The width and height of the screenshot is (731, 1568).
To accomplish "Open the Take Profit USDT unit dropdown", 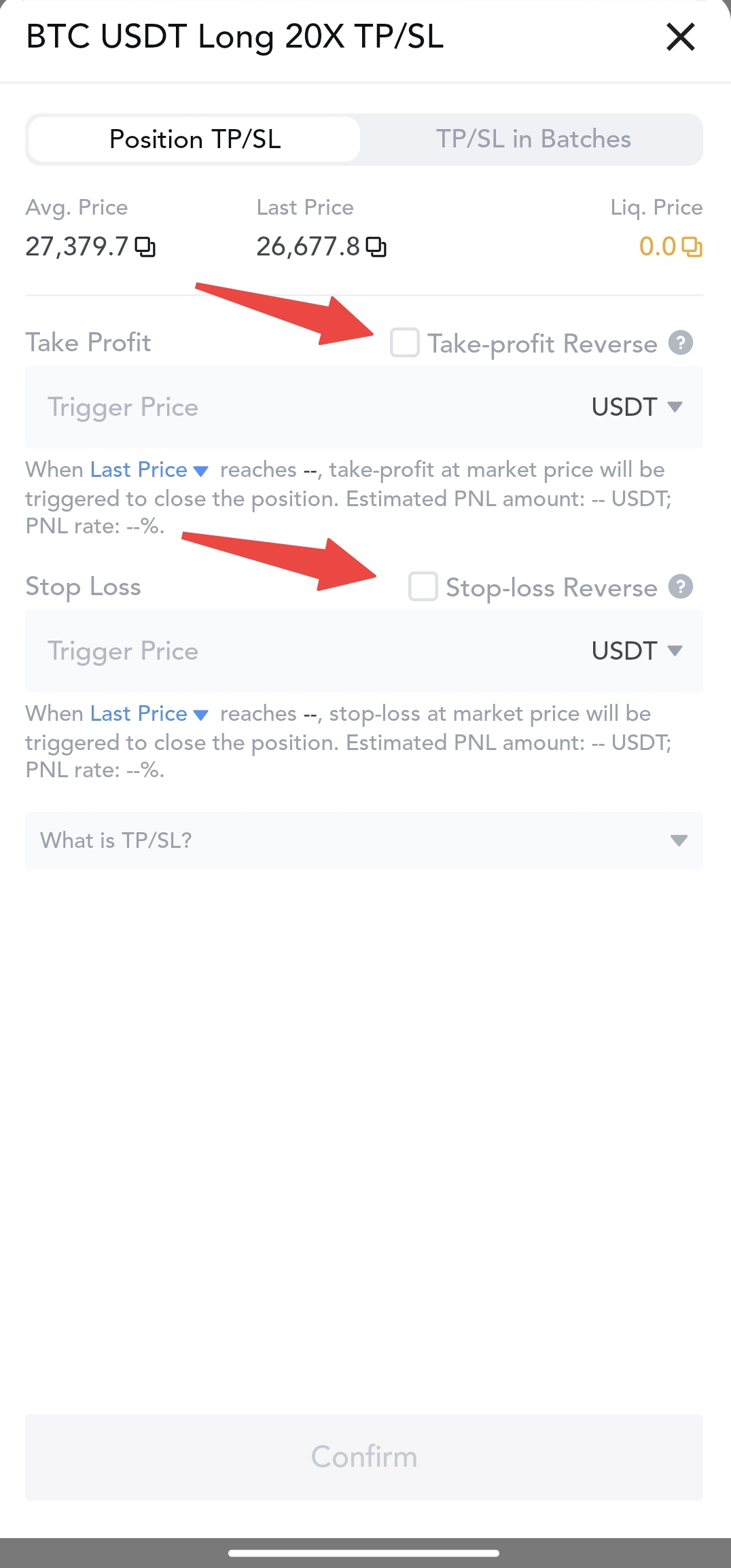I will (637, 407).
